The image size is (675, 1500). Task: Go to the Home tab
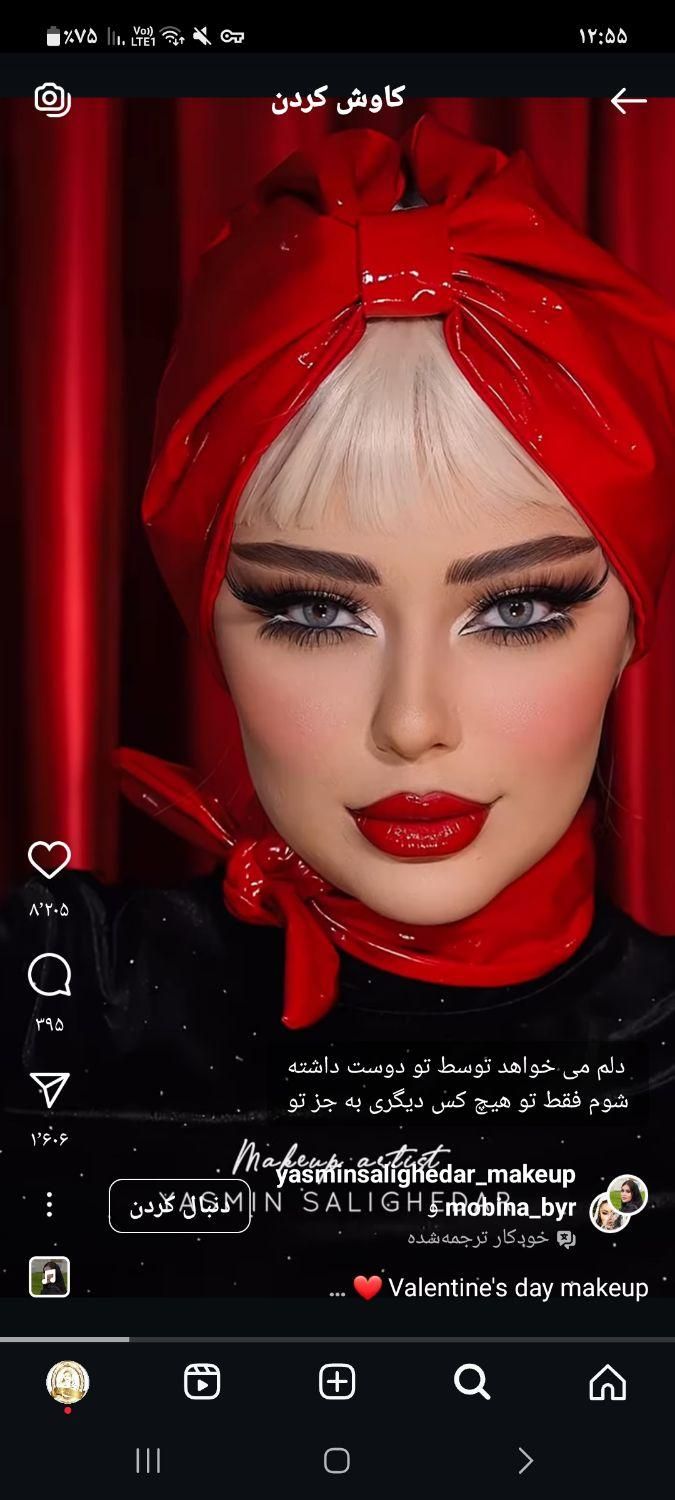608,1382
